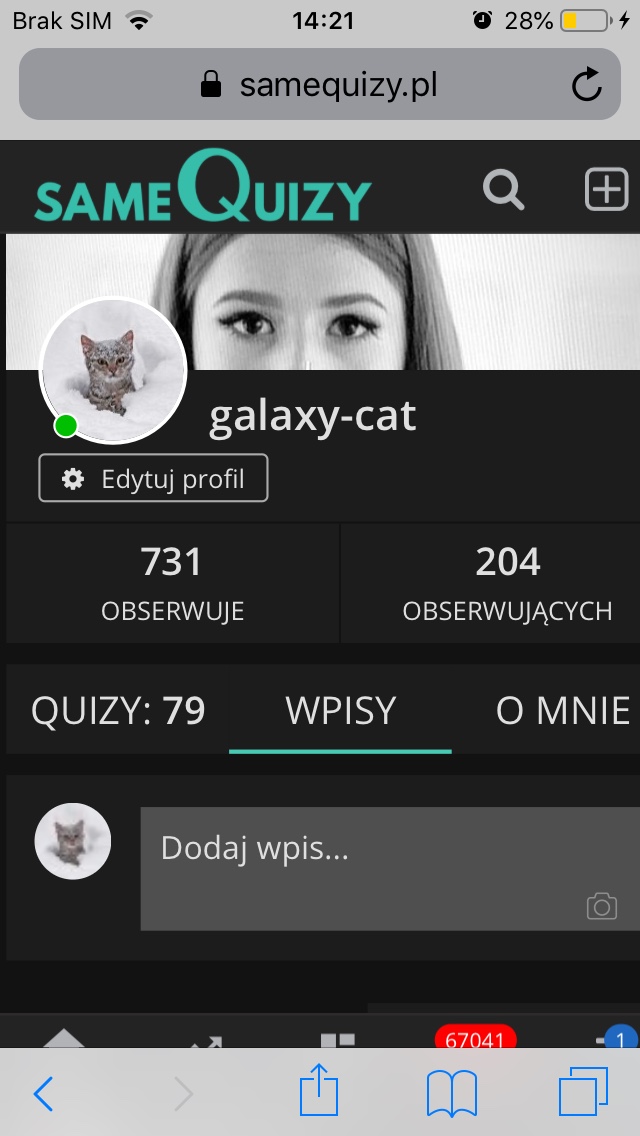Go back in Safari
This screenshot has height=1136, width=640.
43,1094
